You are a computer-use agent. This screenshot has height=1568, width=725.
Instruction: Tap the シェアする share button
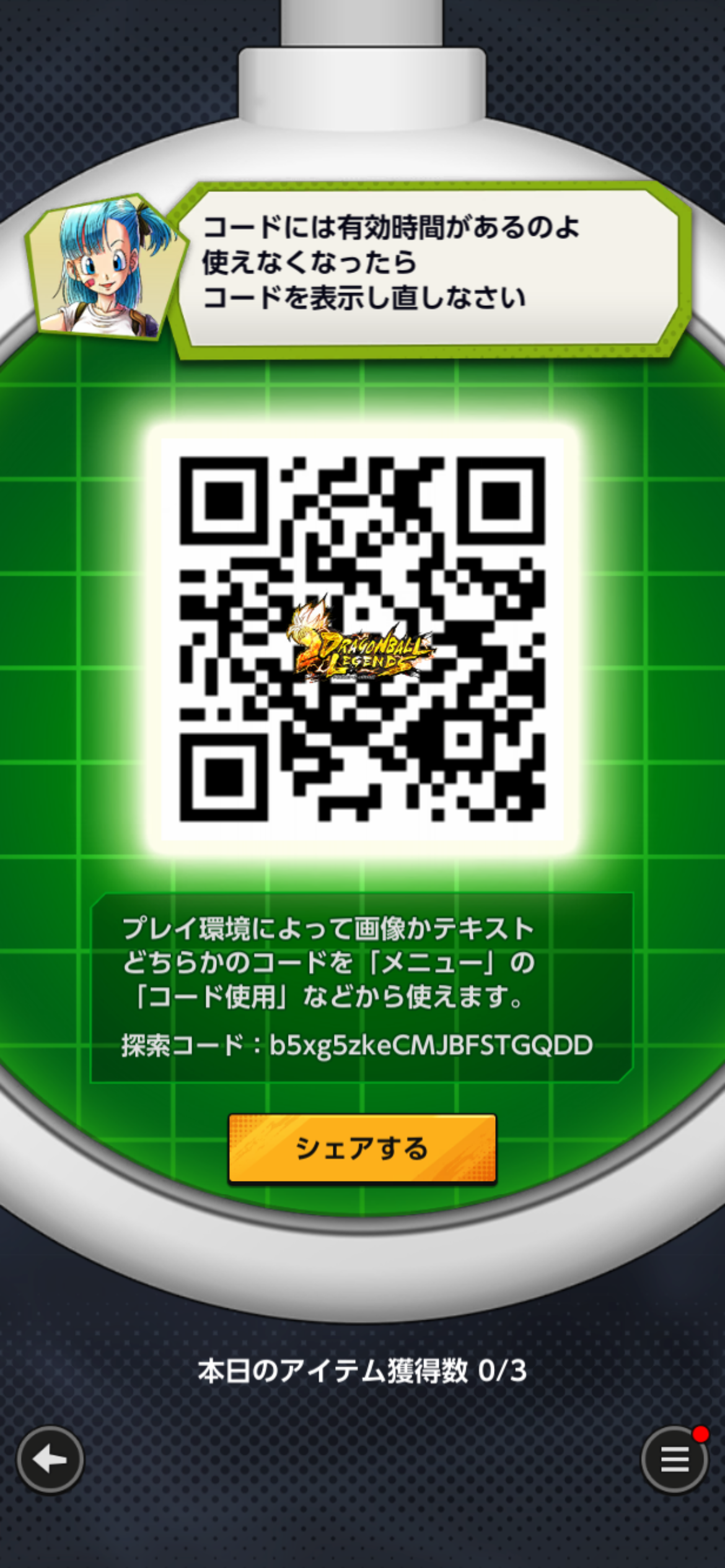[x=362, y=1149]
